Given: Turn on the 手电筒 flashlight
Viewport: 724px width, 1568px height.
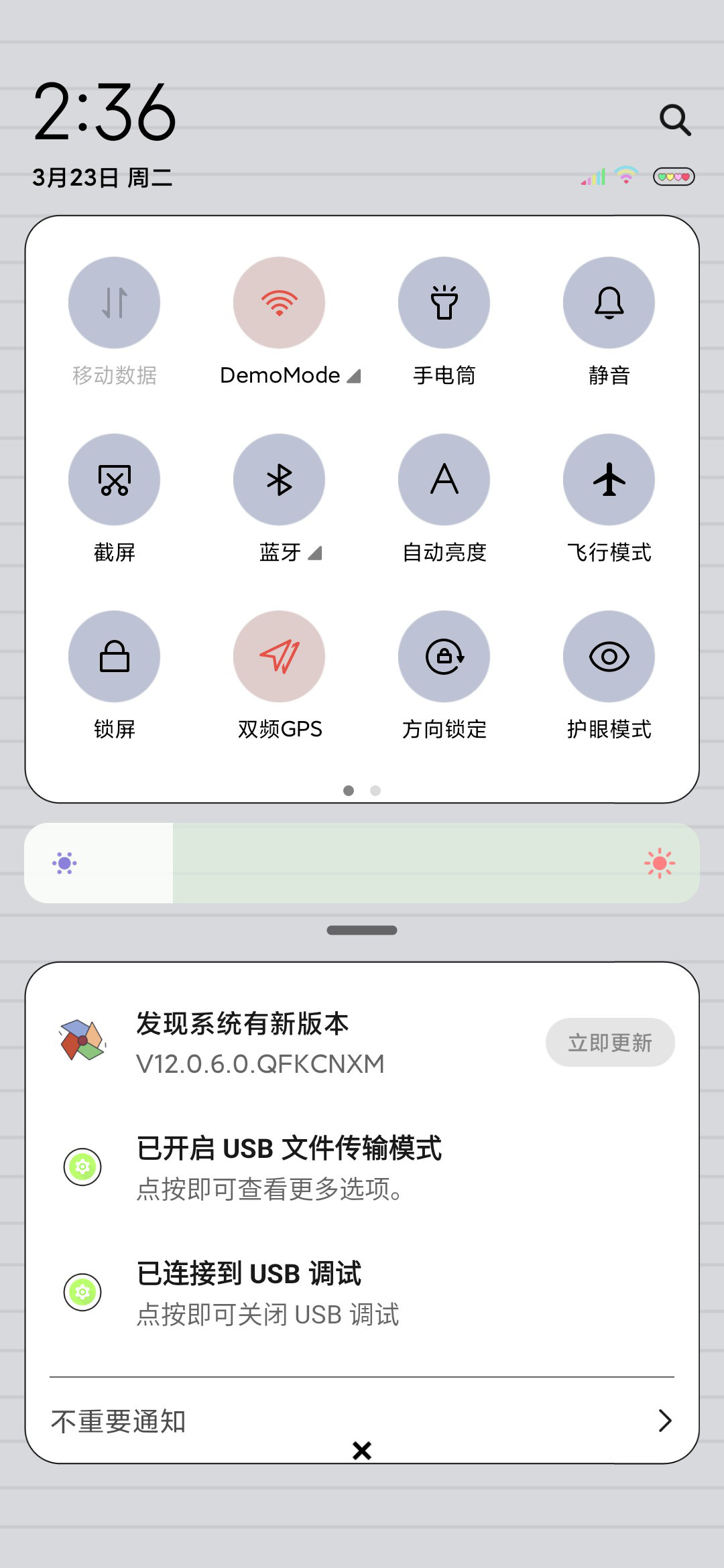Looking at the screenshot, I should tap(444, 303).
